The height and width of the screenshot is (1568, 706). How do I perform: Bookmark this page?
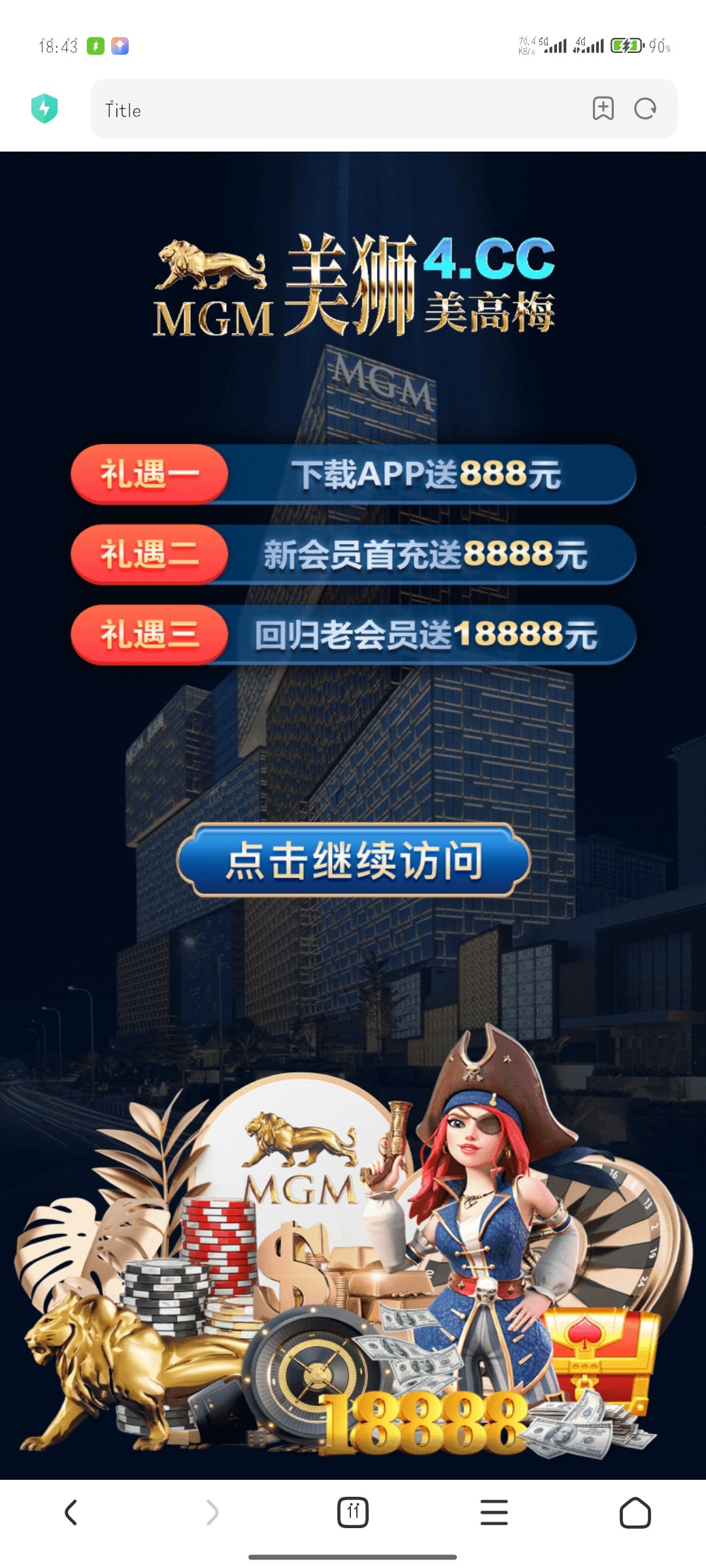point(603,108)
